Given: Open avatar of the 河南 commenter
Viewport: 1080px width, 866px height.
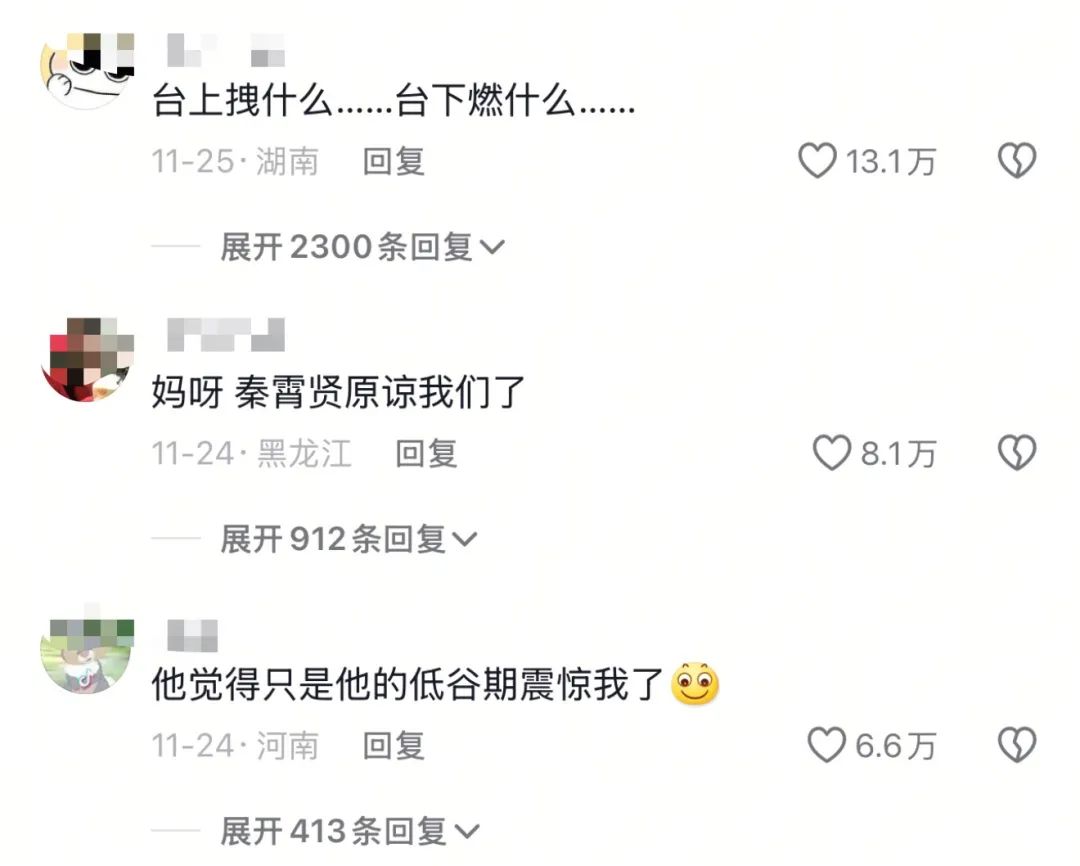Looking at the screenshot, I should (86, 650).
